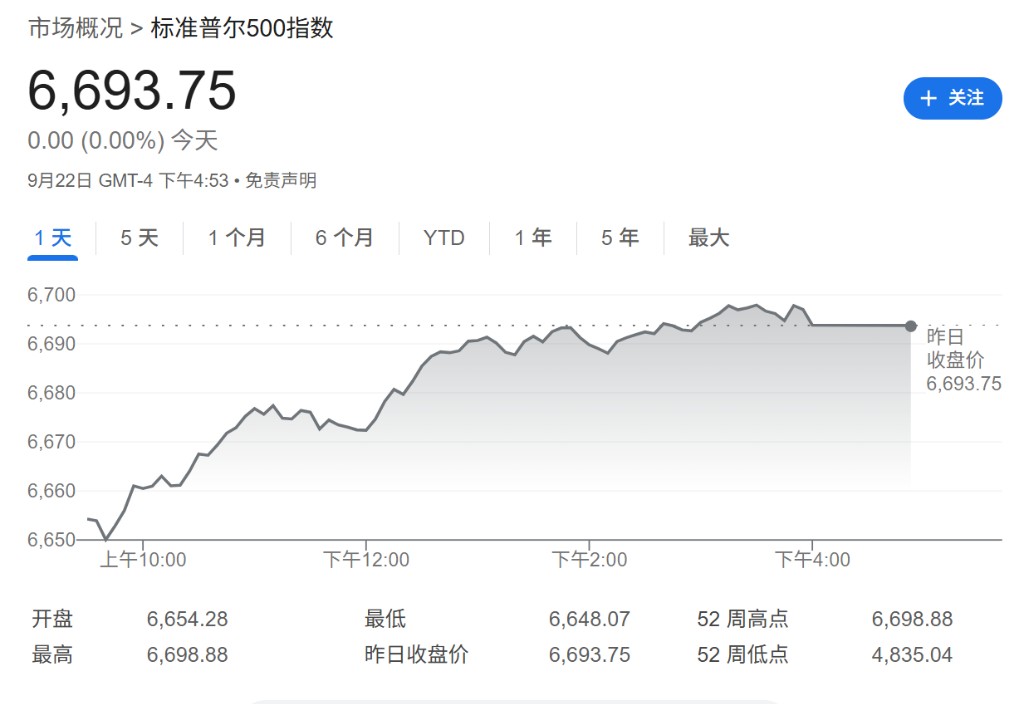Select the YTD range tab
Viewport: 1024px width, 704px height.
click(444, 238)
